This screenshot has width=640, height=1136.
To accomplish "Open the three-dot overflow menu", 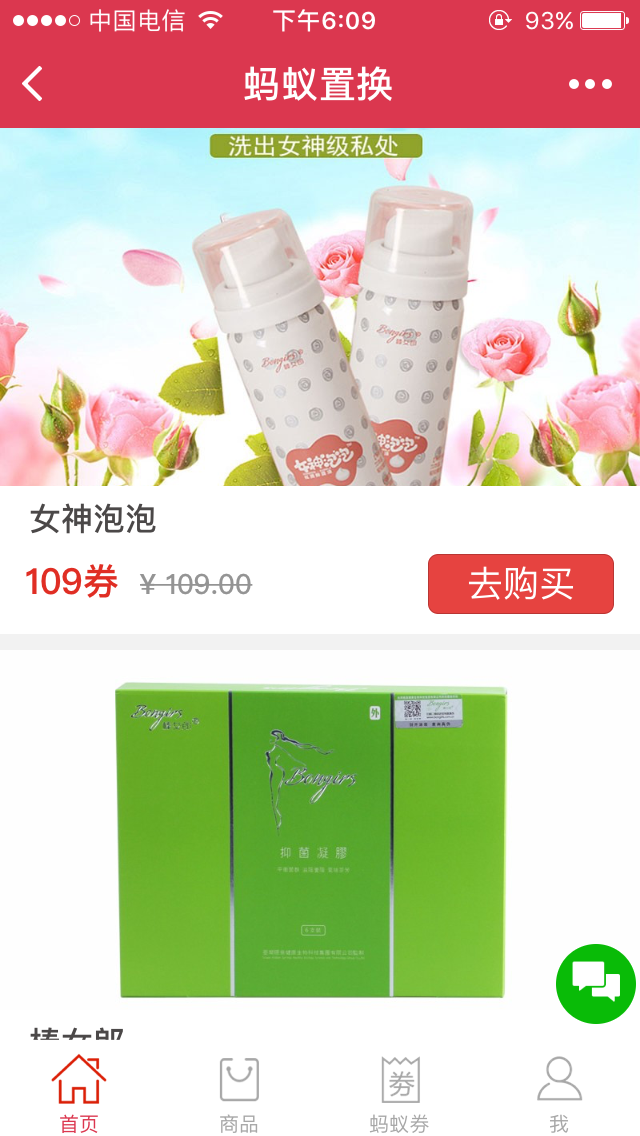I will (590, 84).
